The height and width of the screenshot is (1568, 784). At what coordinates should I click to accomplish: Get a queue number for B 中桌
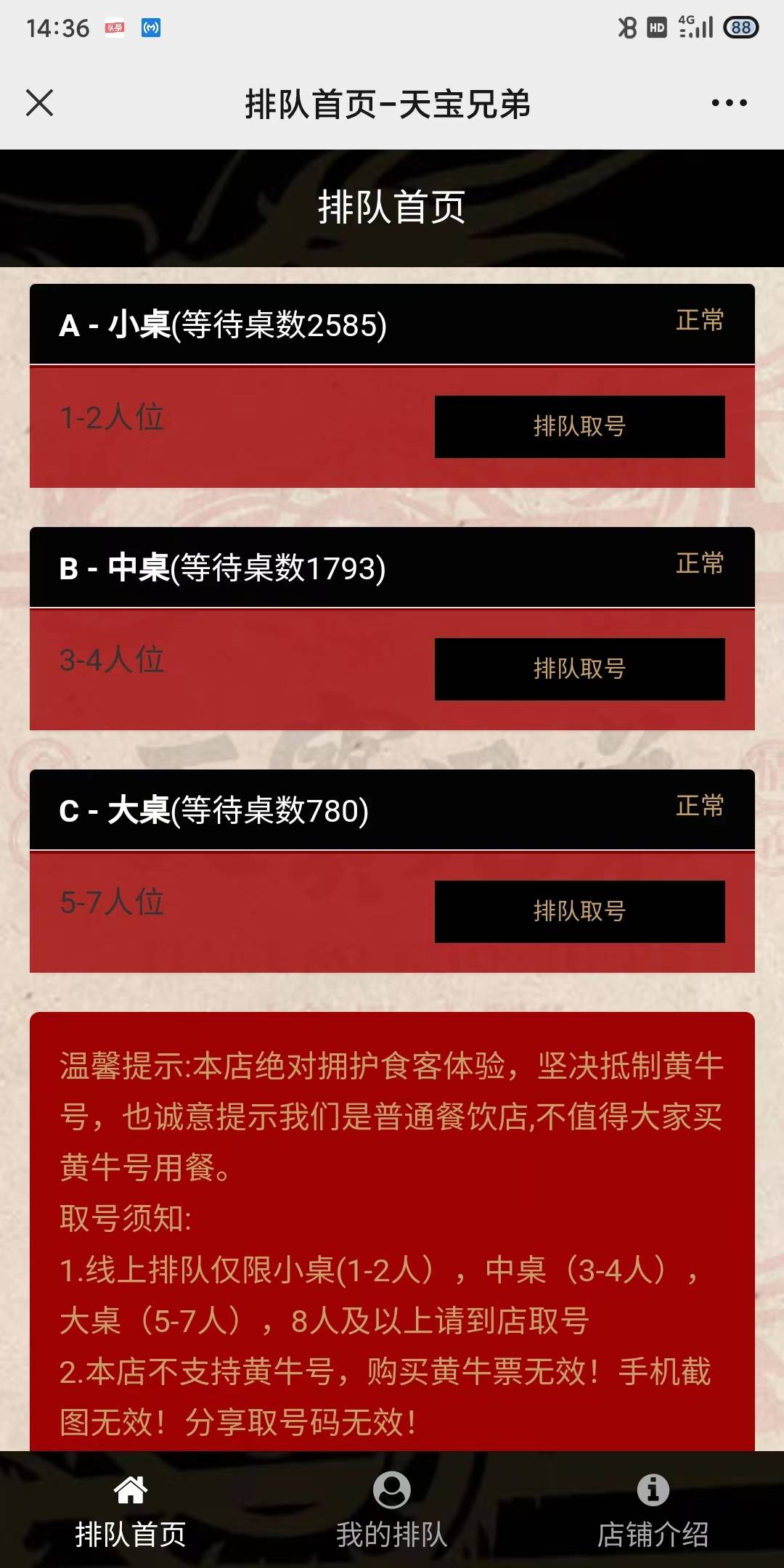[579, 669]
